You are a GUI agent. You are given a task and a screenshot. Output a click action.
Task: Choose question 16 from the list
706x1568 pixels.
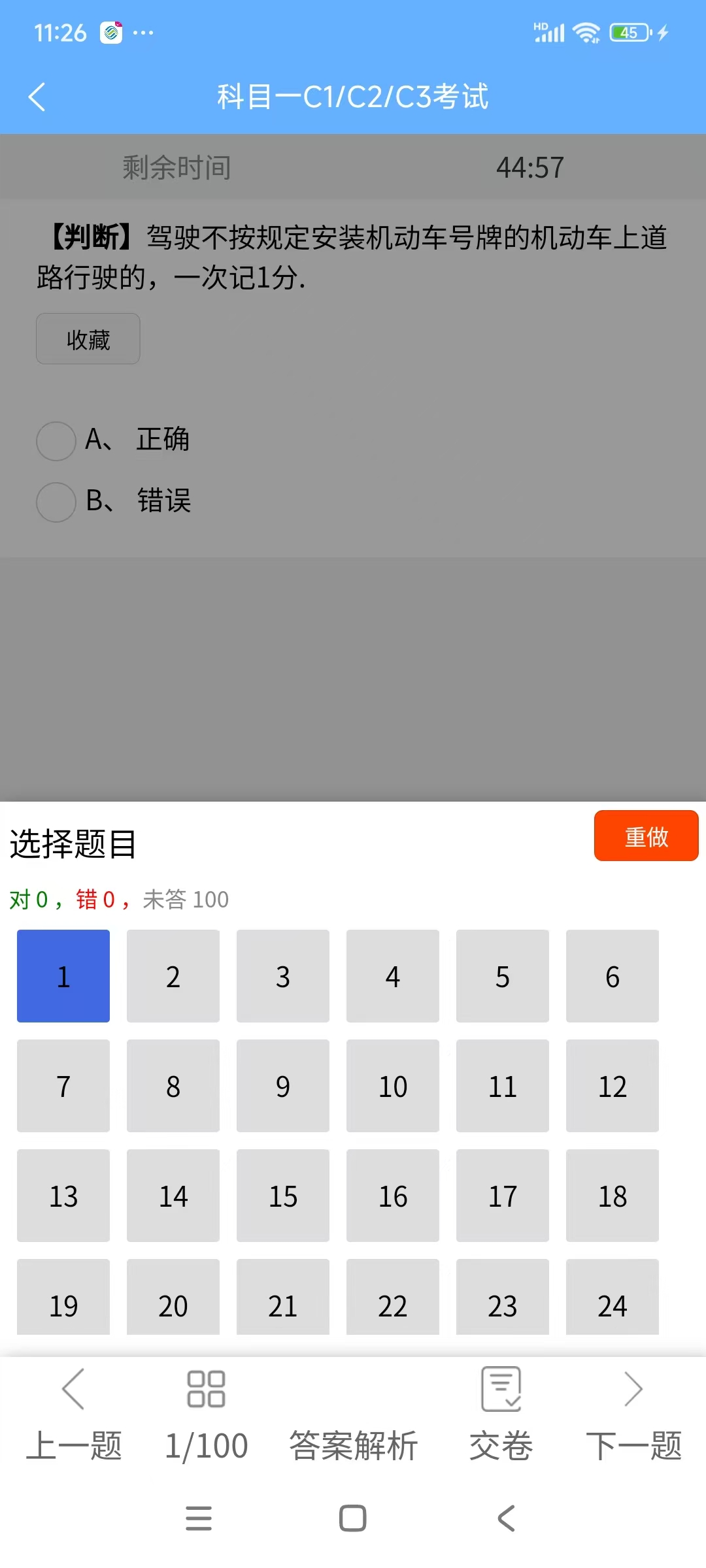393,1196
